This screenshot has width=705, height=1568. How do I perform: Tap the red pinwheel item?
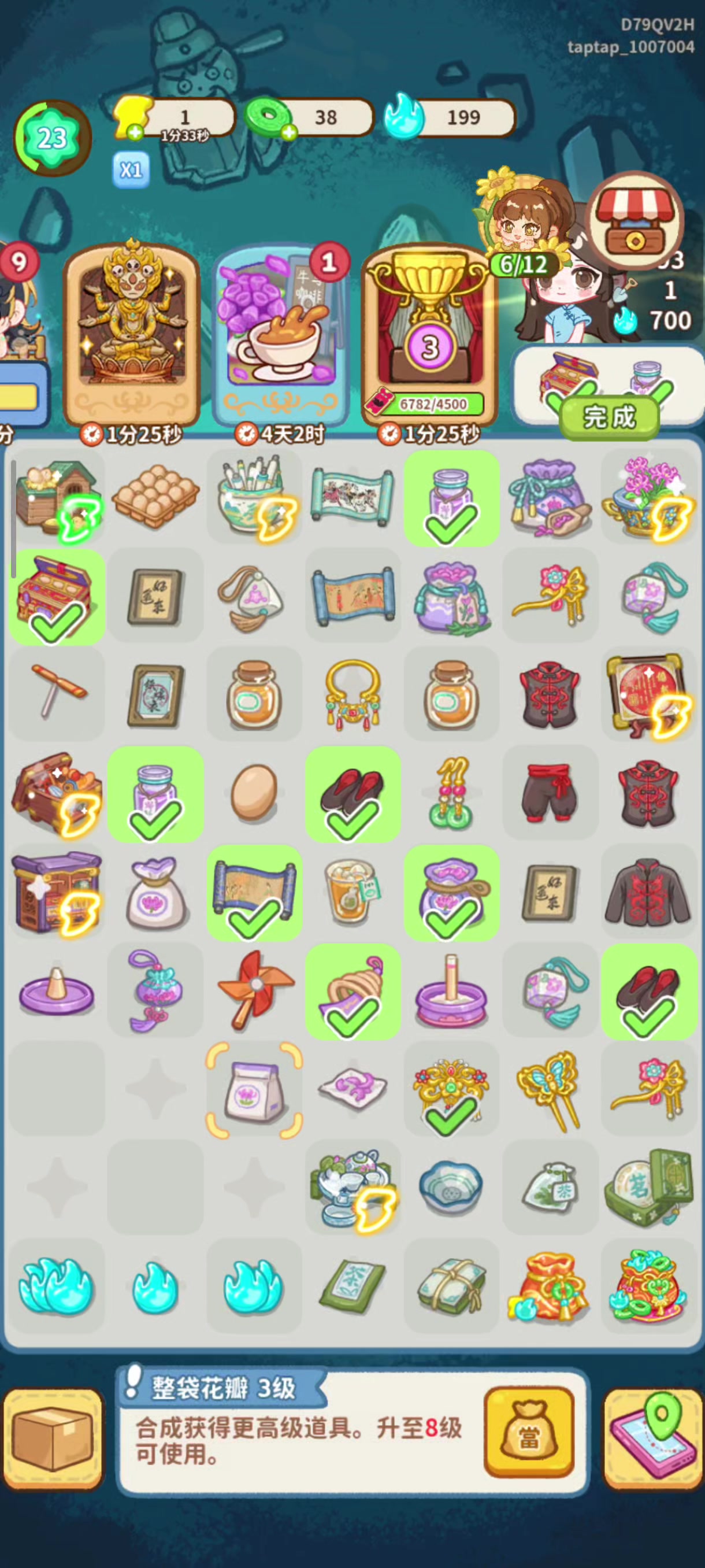[254, 990]
